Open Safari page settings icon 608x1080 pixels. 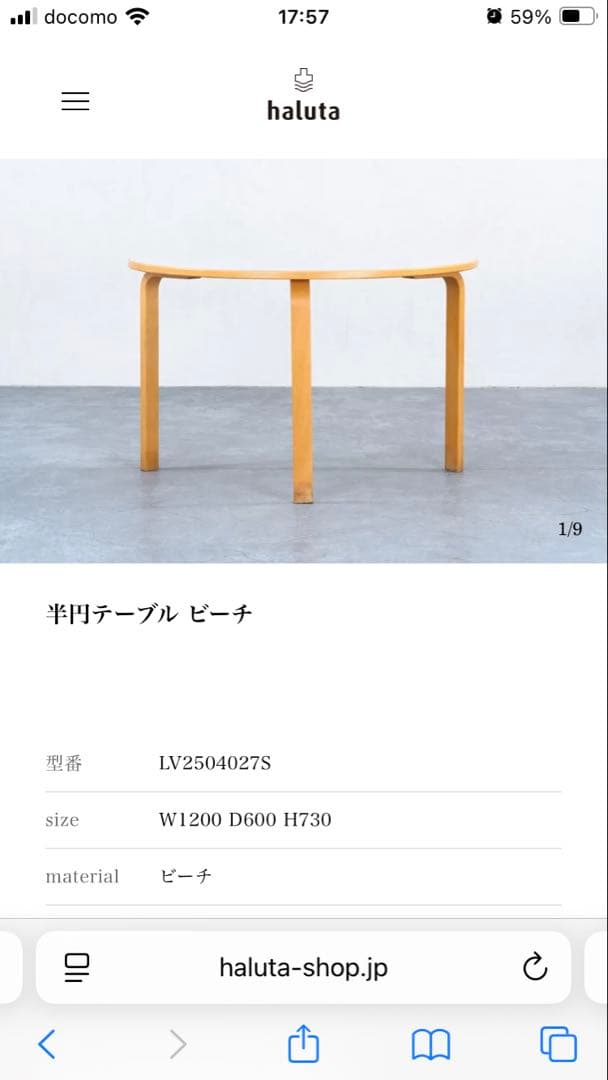(x=77, y=967)
